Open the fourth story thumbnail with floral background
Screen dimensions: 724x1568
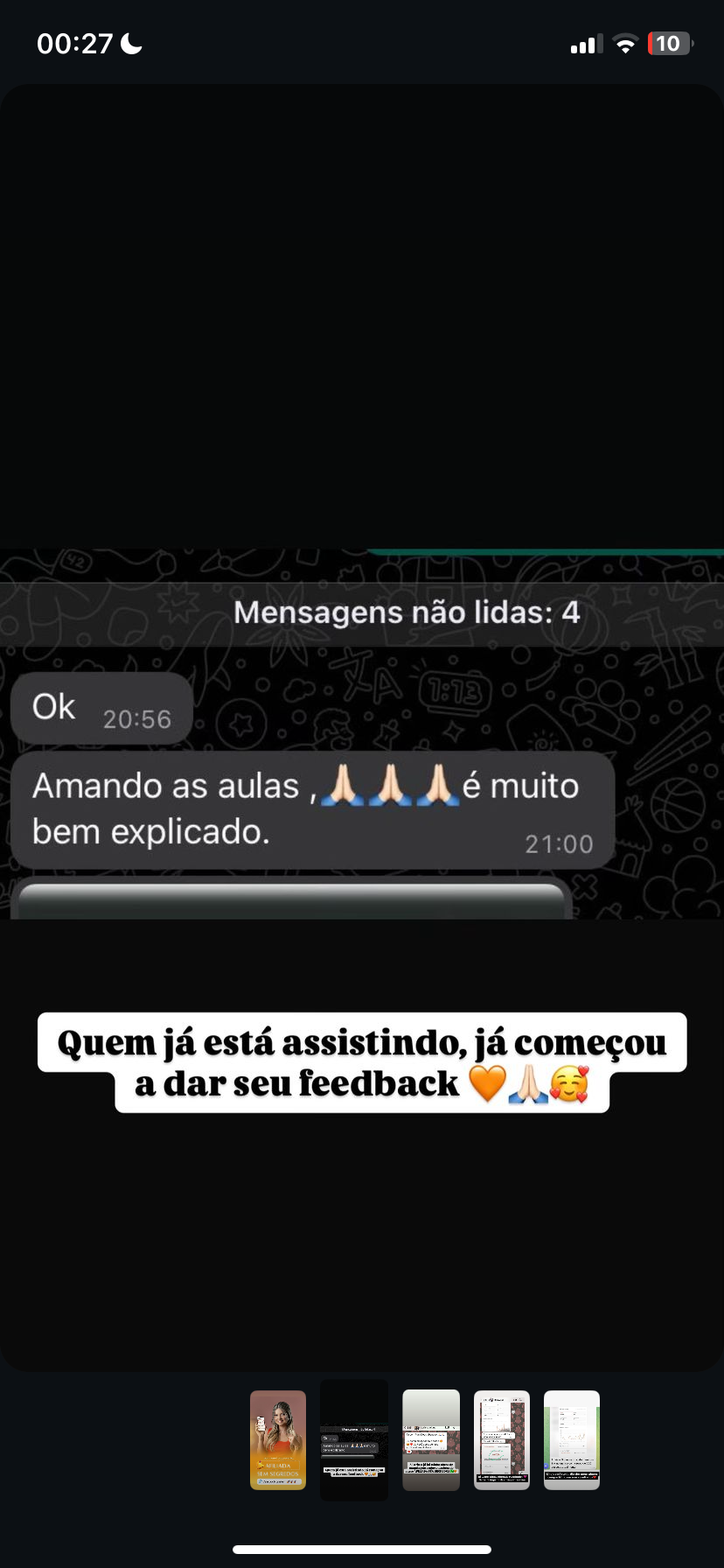pos(502,1439)
